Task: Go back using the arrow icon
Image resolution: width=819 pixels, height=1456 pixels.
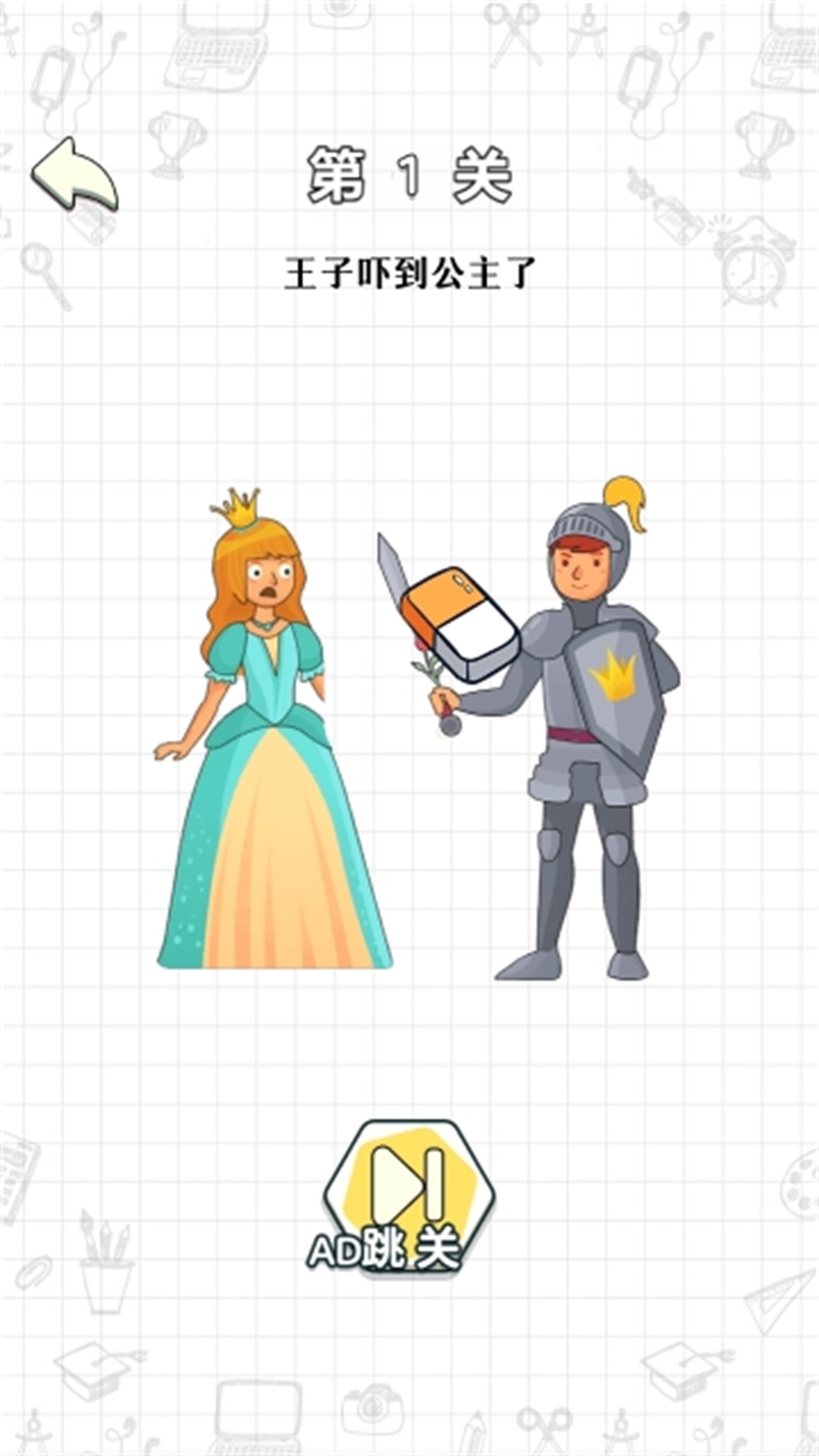Action: pyautogui.click(x=74, y=174)
